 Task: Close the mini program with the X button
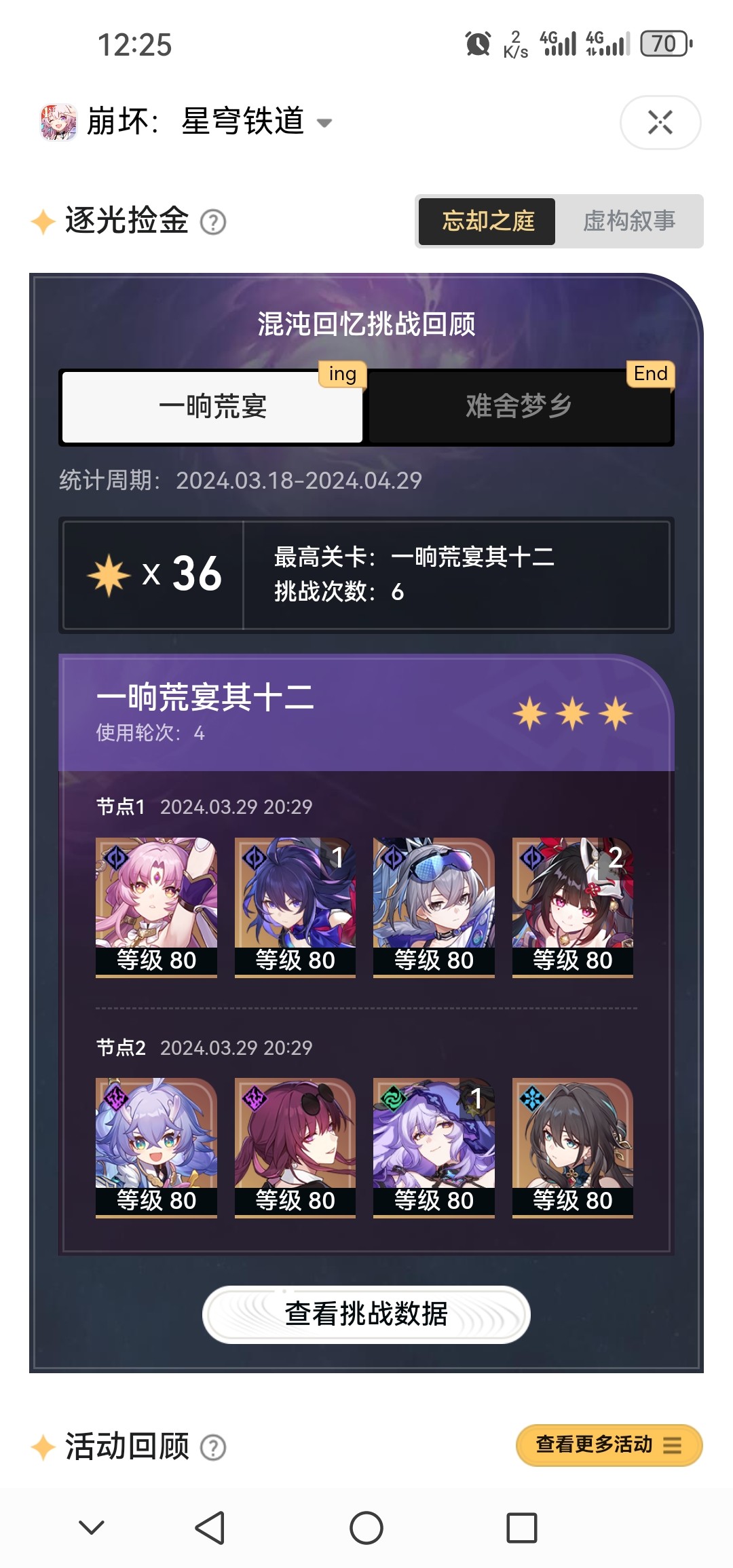[x=660, y=123]
